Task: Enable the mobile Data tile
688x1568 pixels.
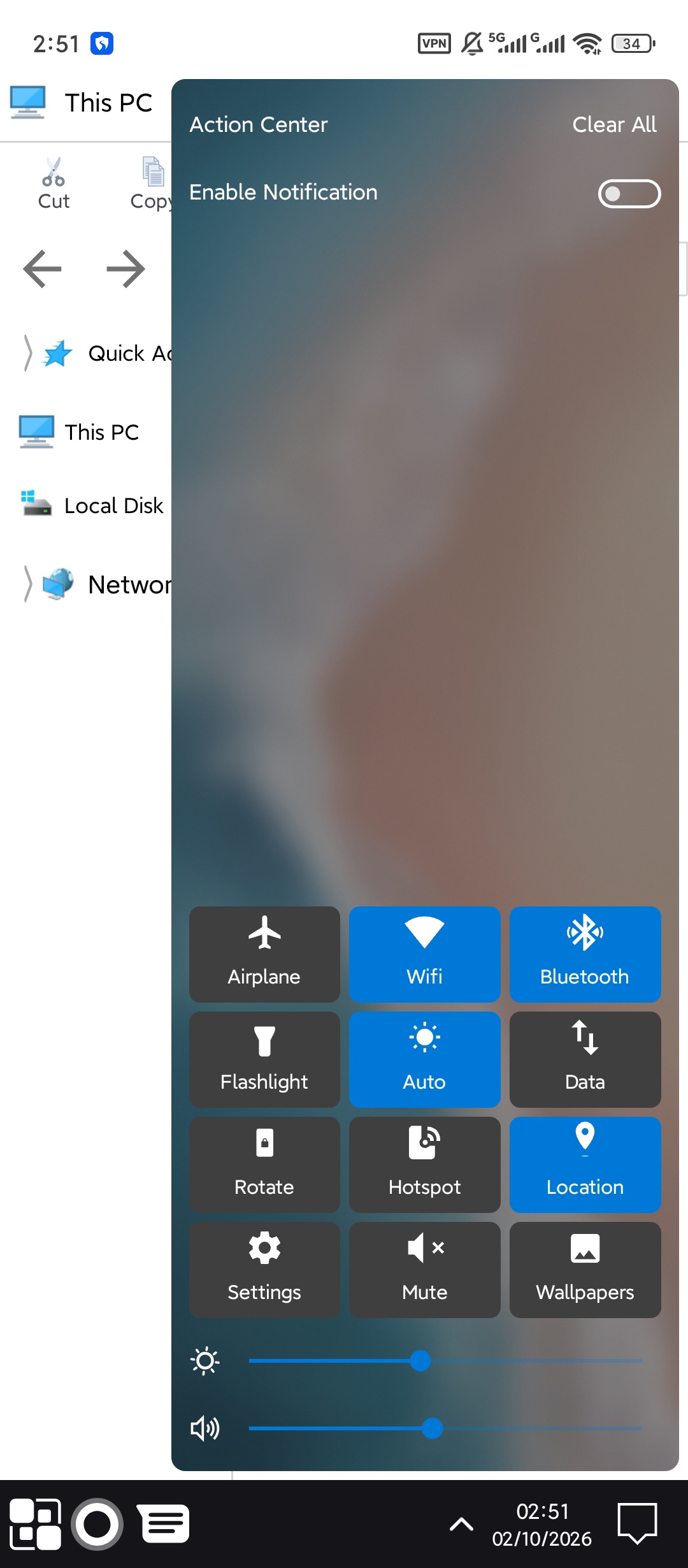Action: click(585, 1059)
